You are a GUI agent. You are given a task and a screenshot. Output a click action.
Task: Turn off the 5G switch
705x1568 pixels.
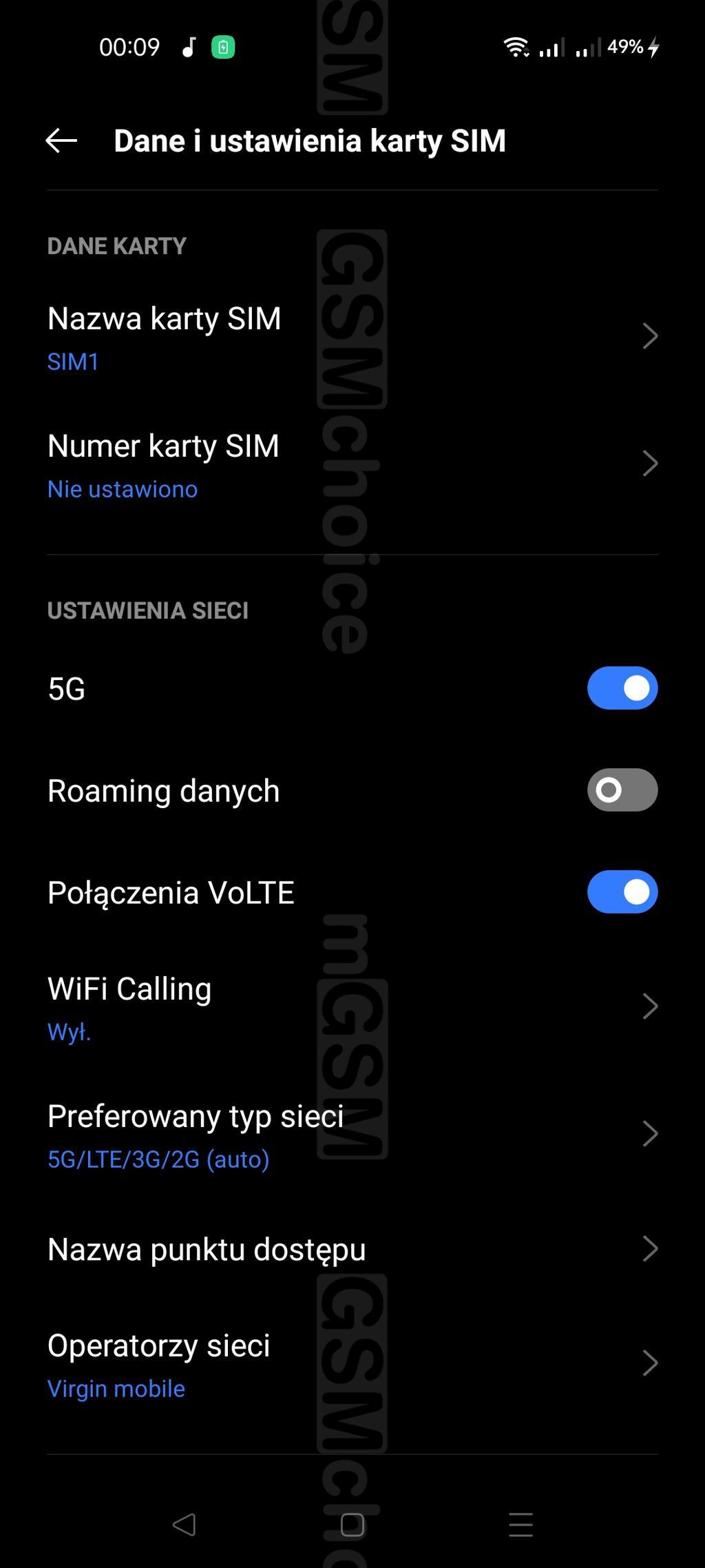622,688
